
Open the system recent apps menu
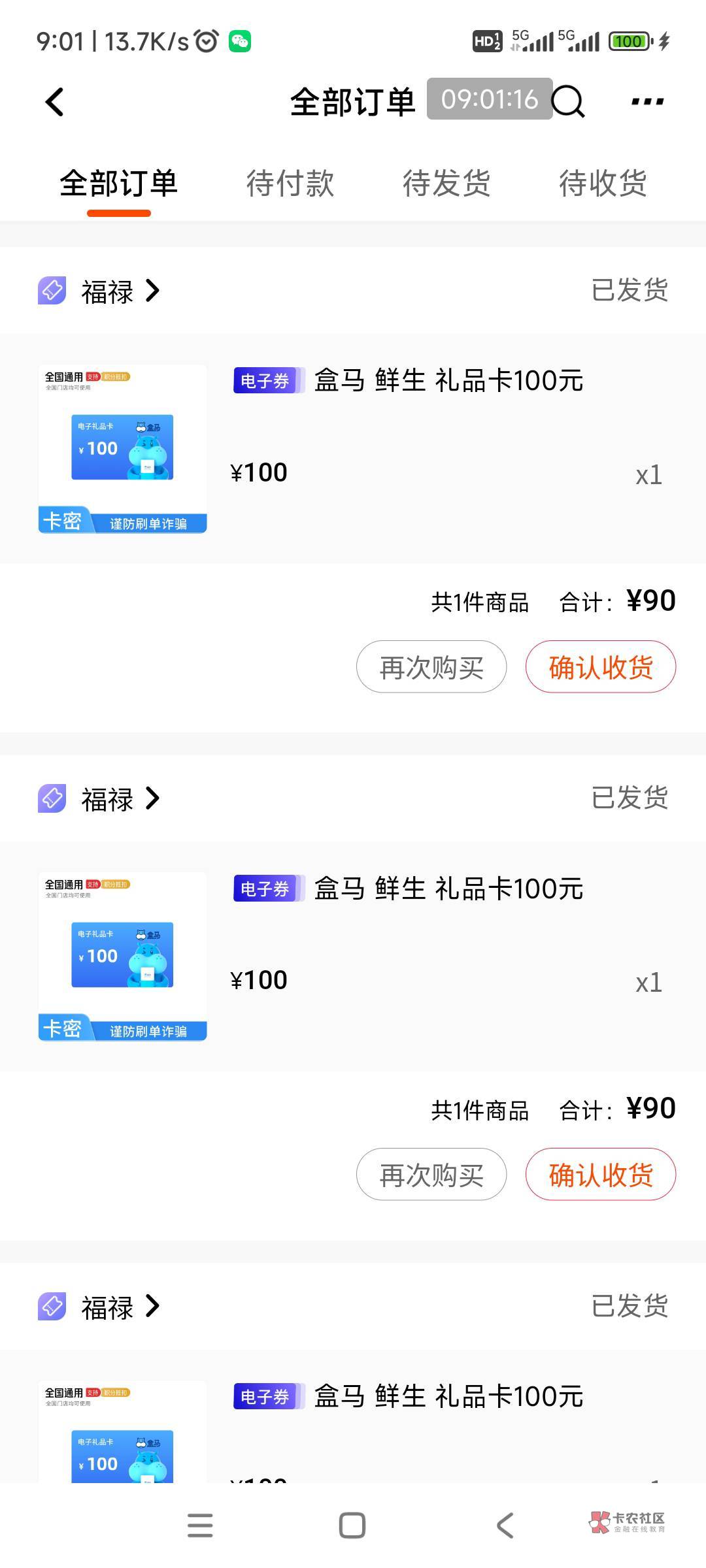coord(200,1526)
